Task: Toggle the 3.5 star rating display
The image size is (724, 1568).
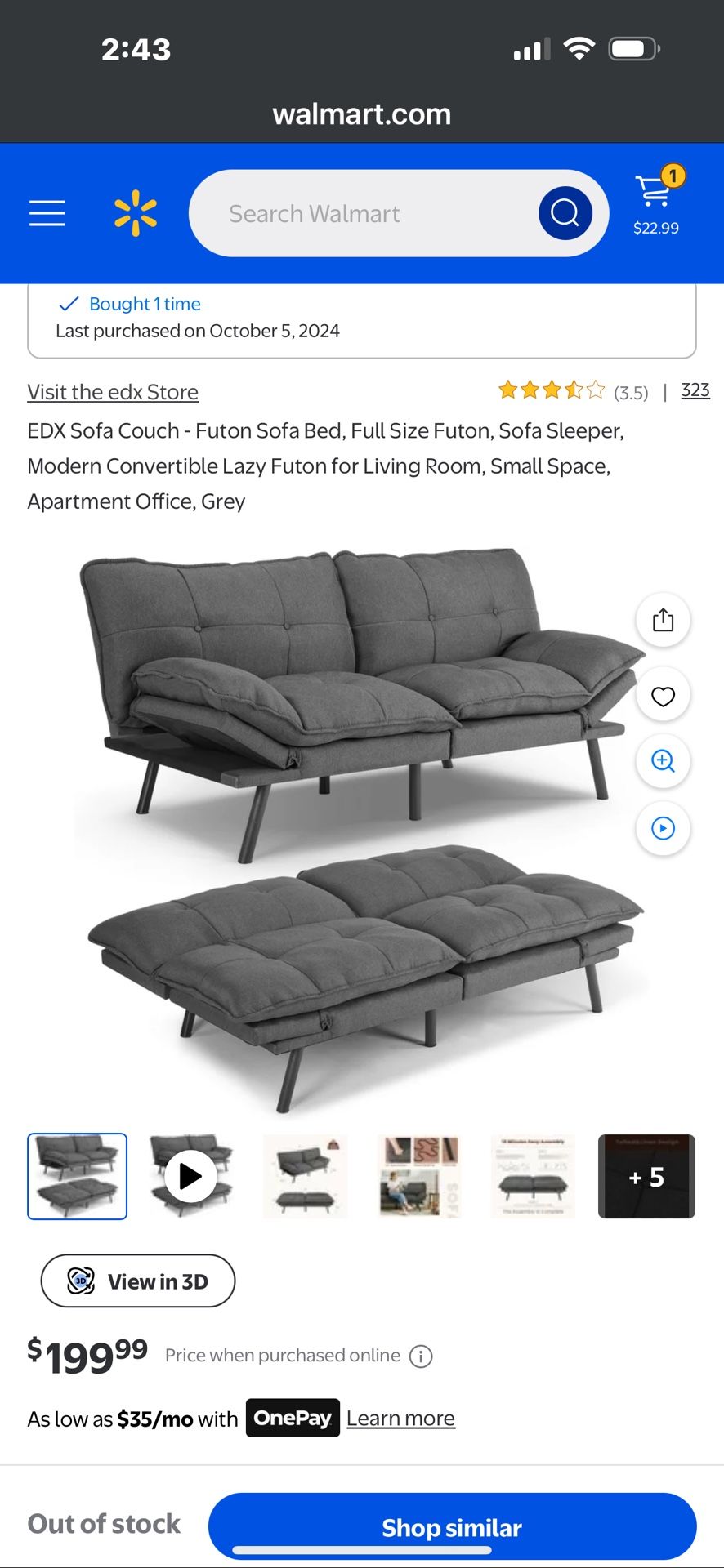Action: coord(552,390)
